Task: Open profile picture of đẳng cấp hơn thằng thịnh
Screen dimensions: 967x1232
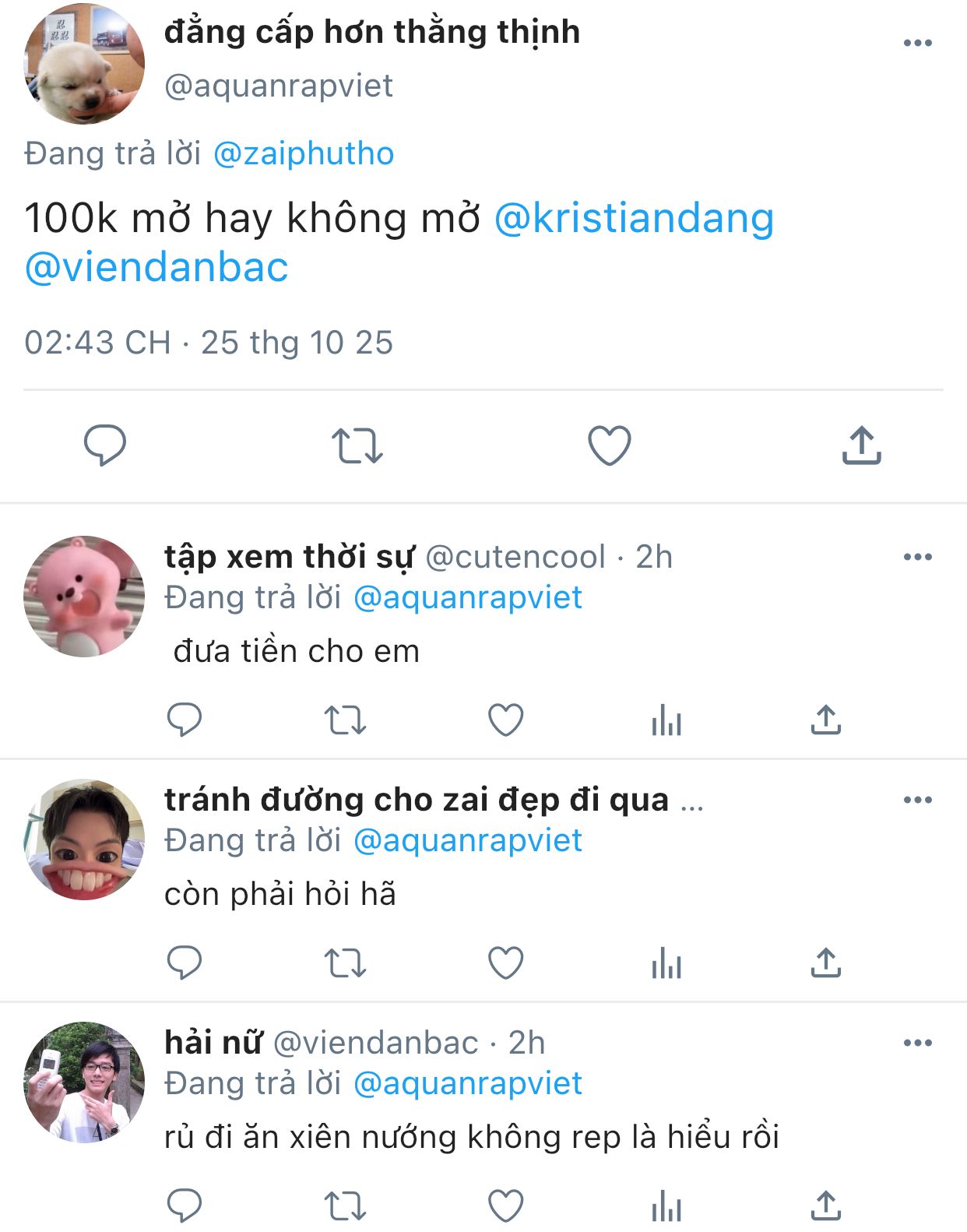Action: click(x=84, y=64)
